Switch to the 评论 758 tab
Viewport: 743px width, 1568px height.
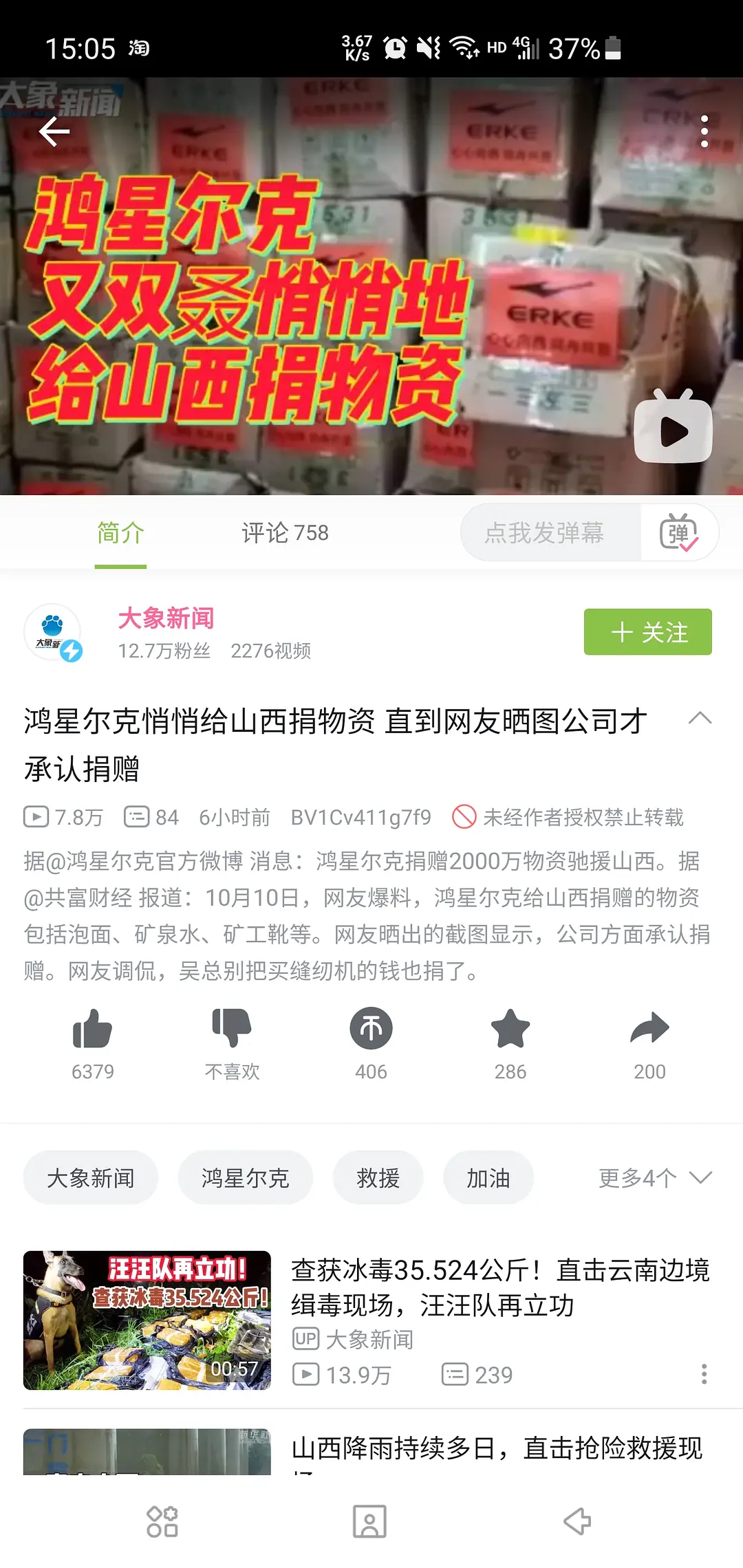click(x=285, y=533)
